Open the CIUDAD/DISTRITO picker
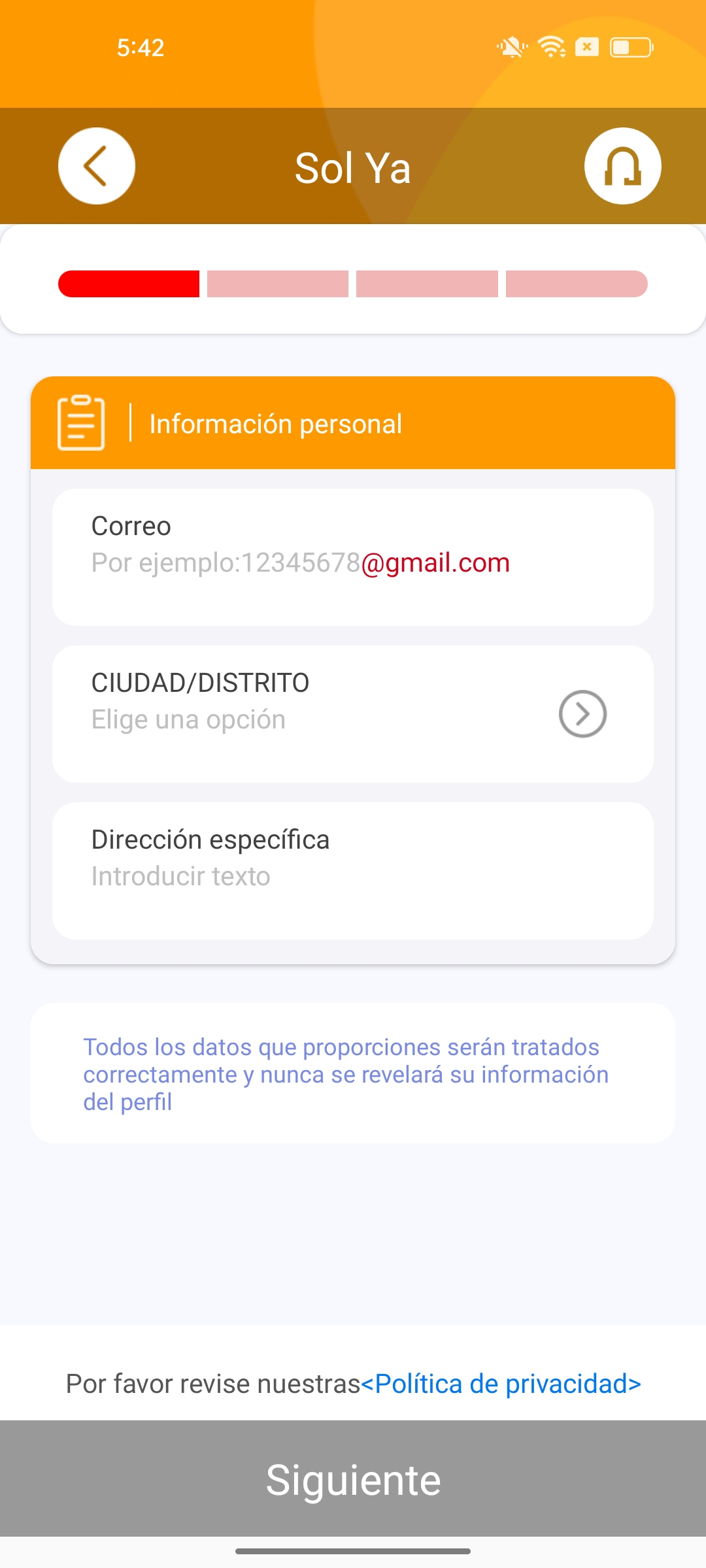706x1568 pixels. tap(353, 714)
